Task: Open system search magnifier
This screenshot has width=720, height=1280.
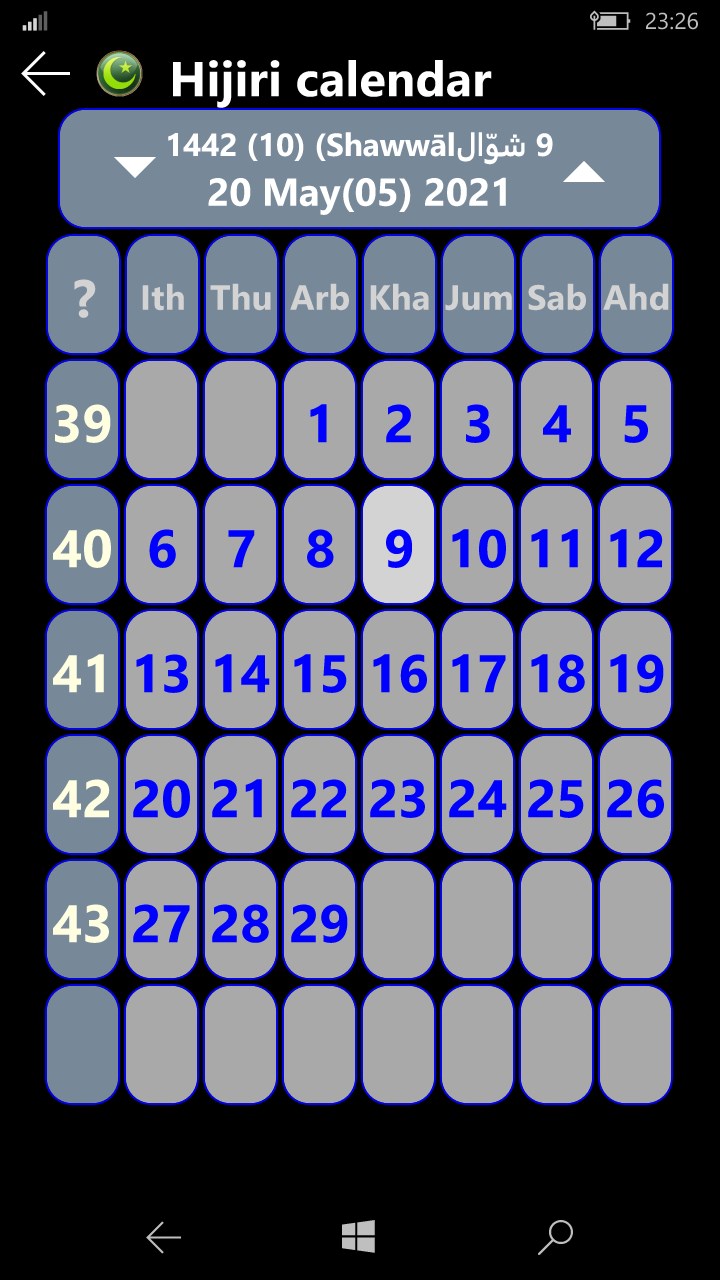Action: click(x=555, y=1238)
